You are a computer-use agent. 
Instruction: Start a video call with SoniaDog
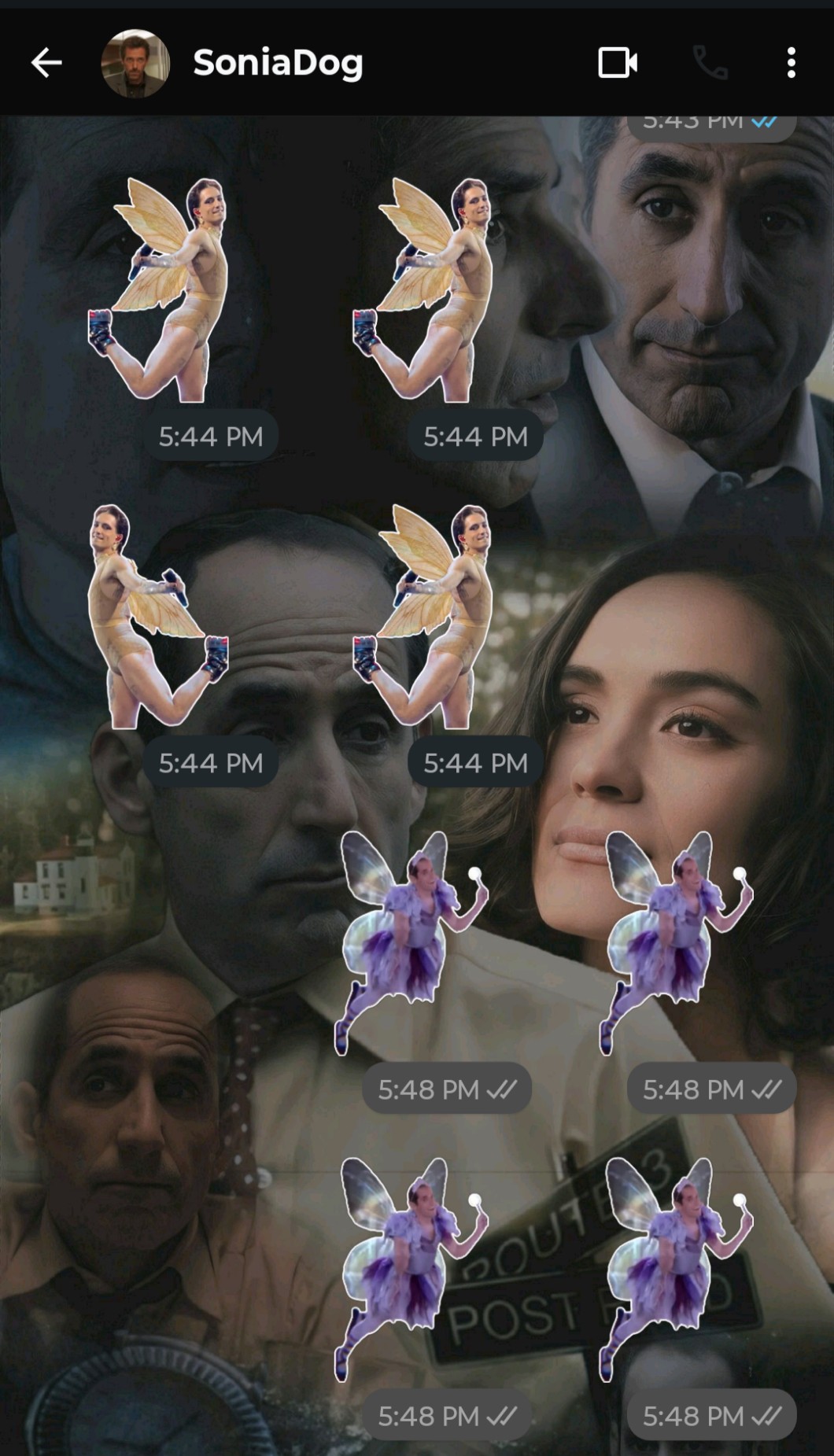tap(618, 63)
